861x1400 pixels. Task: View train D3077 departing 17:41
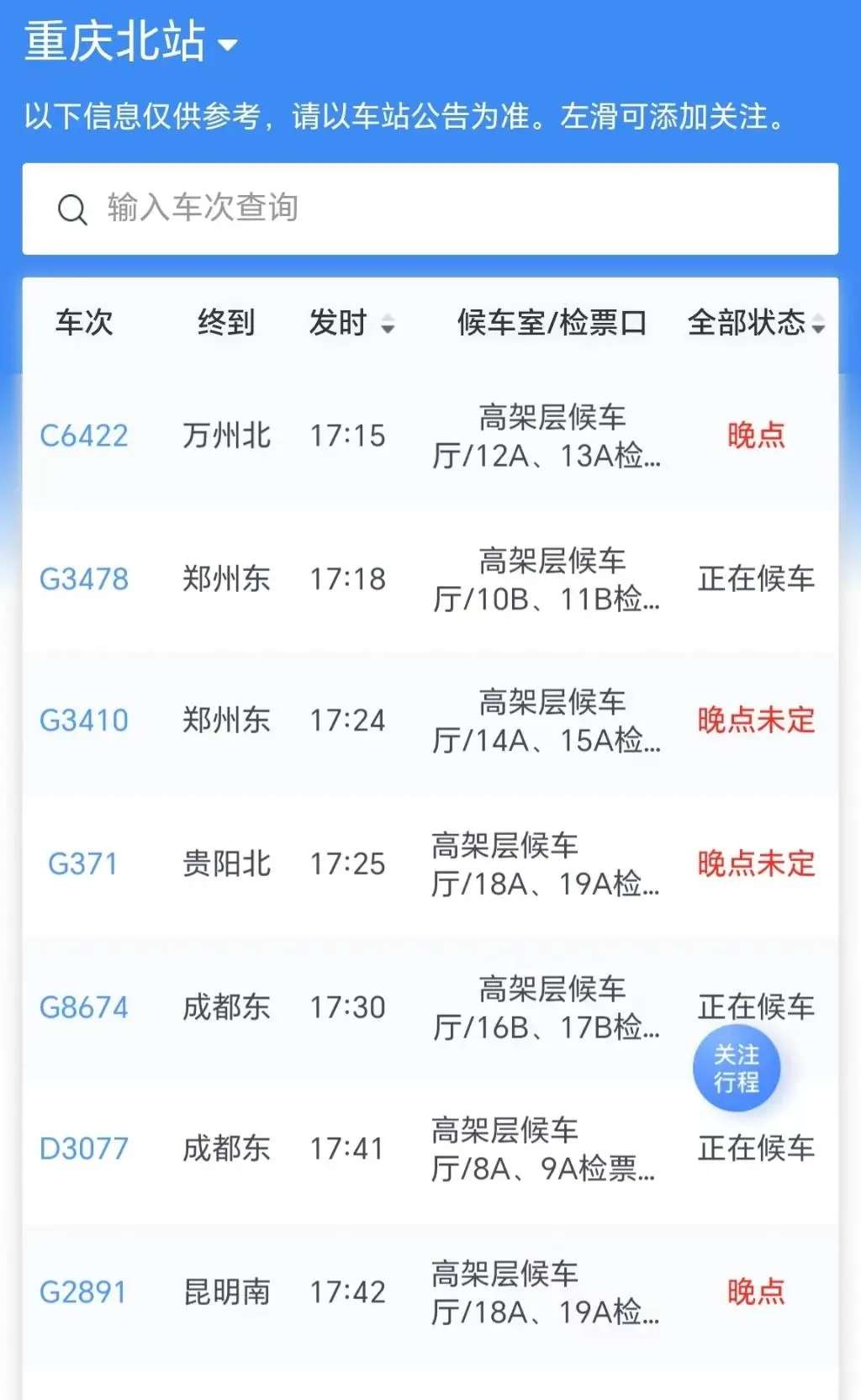tap(84, 1149)
